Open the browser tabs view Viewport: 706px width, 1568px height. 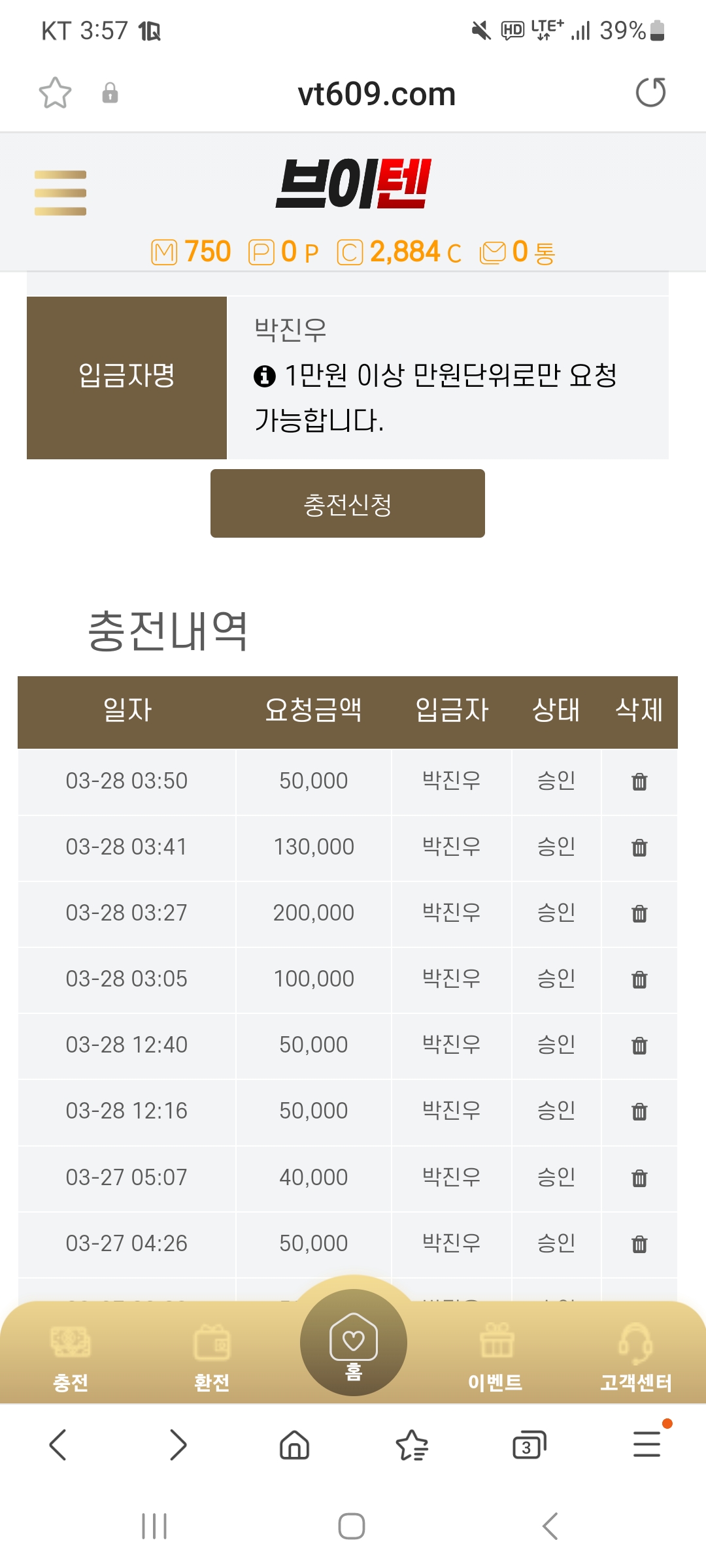coord(529,1445)
